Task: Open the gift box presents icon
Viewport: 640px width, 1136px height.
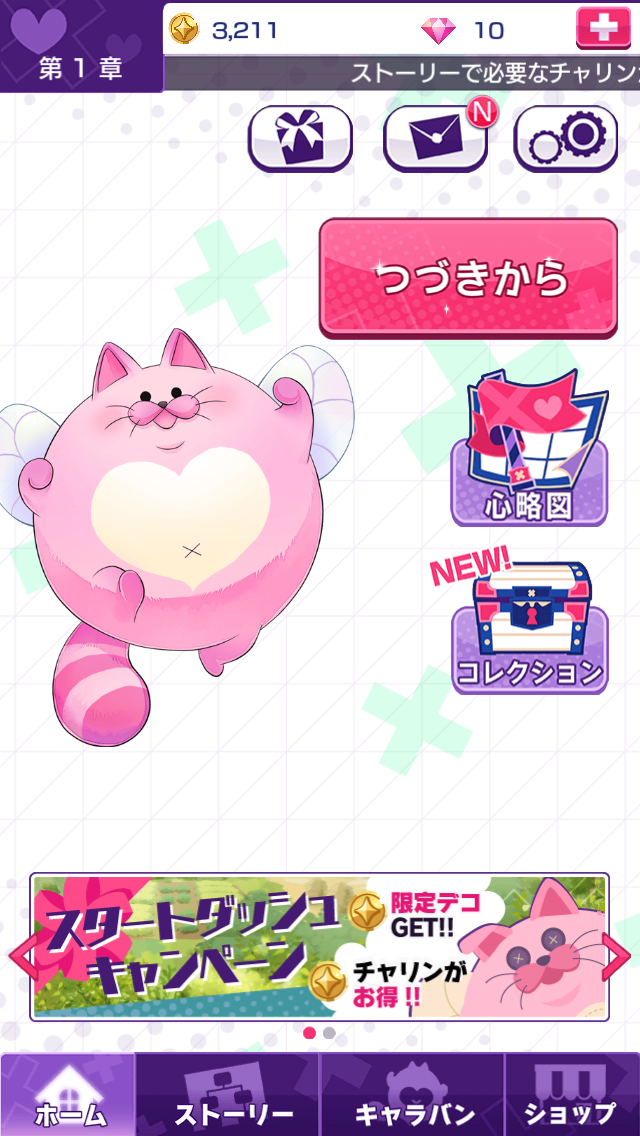Action: tap(300, 138)
